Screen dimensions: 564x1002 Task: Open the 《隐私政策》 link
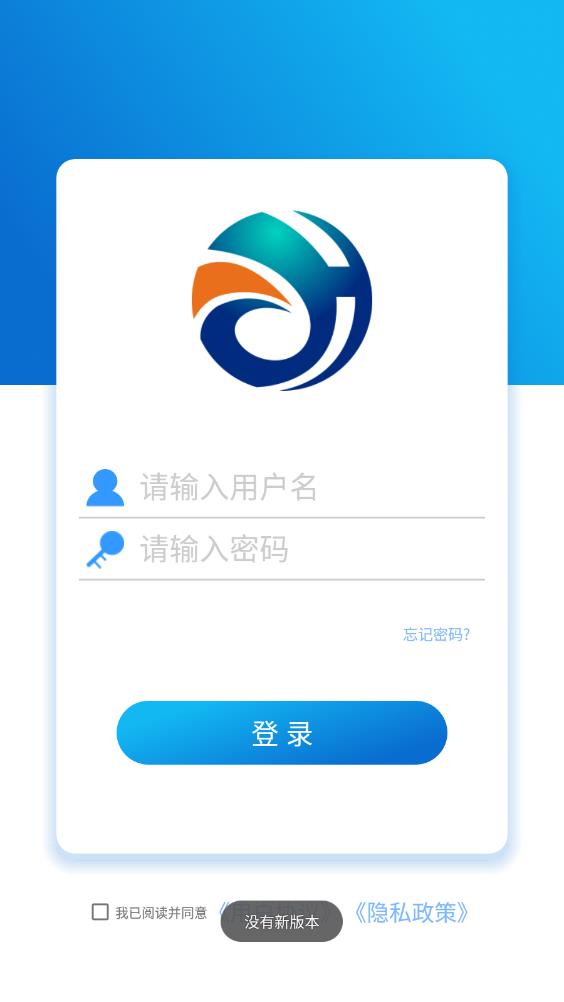click(411, 913)
